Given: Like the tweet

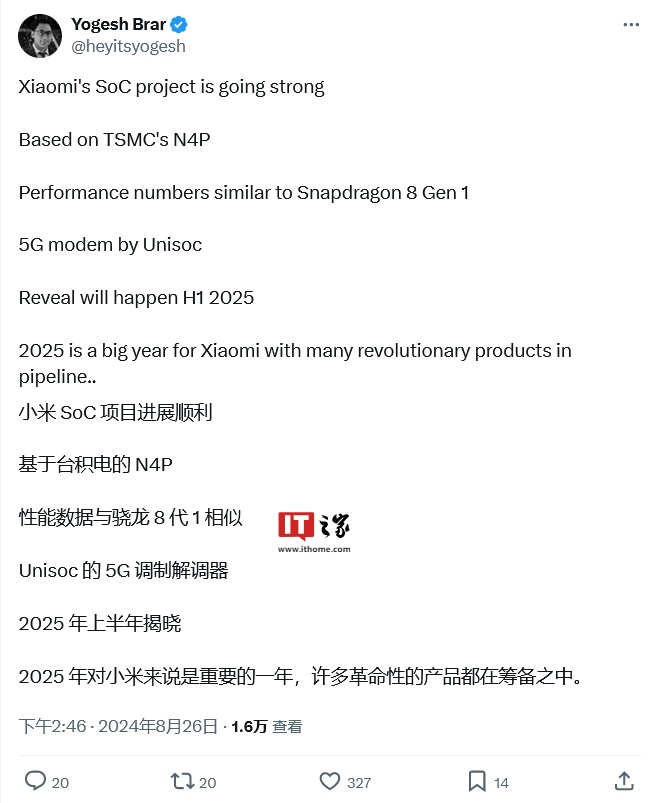Looking at the screenshot, I should click(330, 781).
